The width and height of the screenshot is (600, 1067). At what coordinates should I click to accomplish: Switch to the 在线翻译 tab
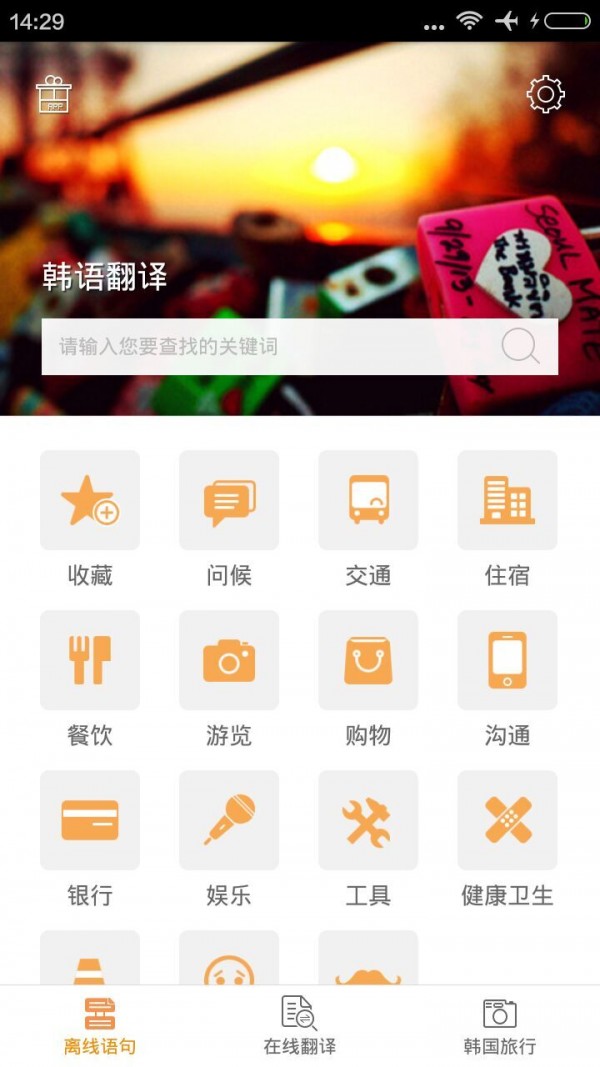tap(299, 1027)
